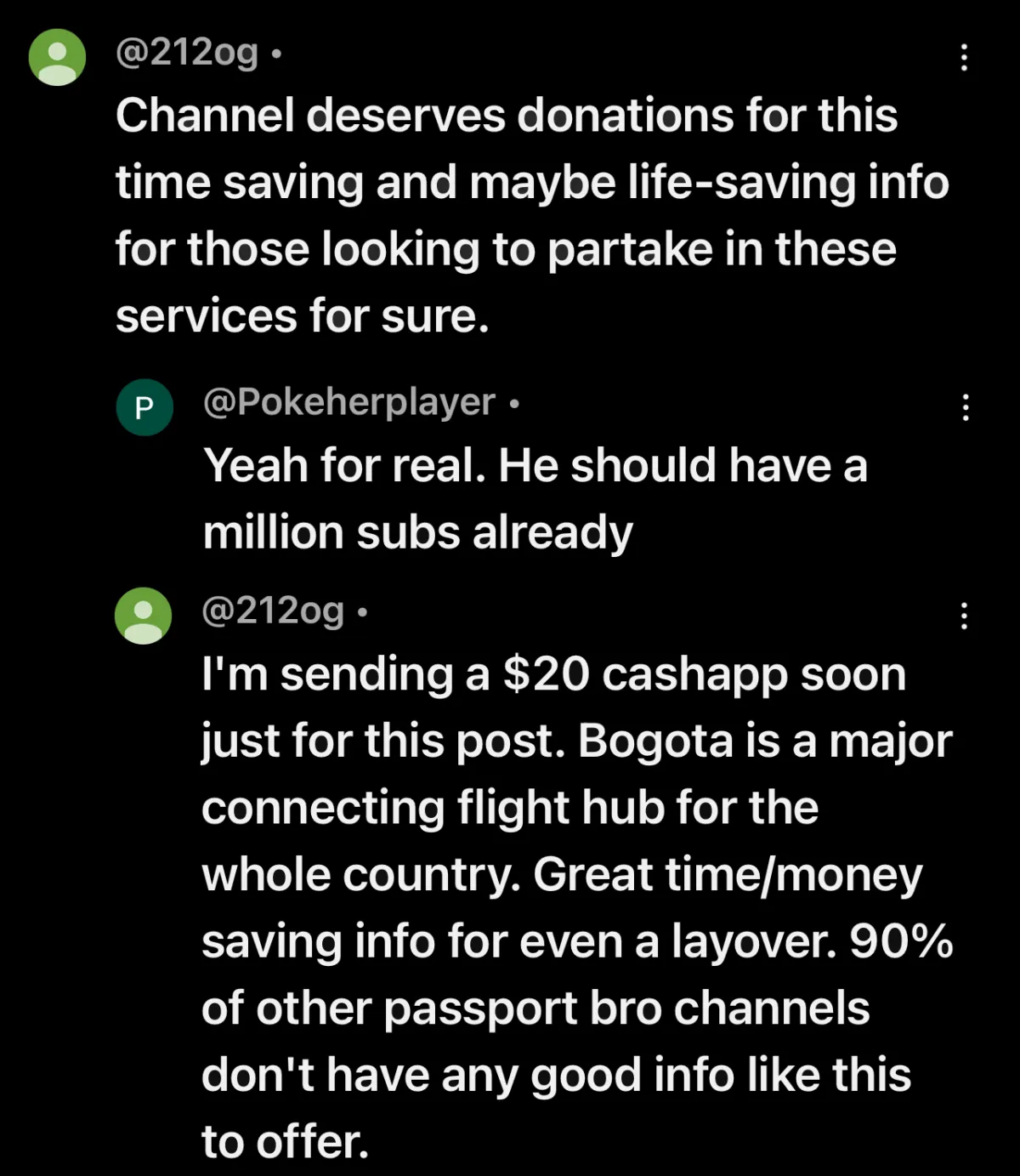Open @212og's avatar on the 'Channel deserves donations' comment

coord(58,57)
